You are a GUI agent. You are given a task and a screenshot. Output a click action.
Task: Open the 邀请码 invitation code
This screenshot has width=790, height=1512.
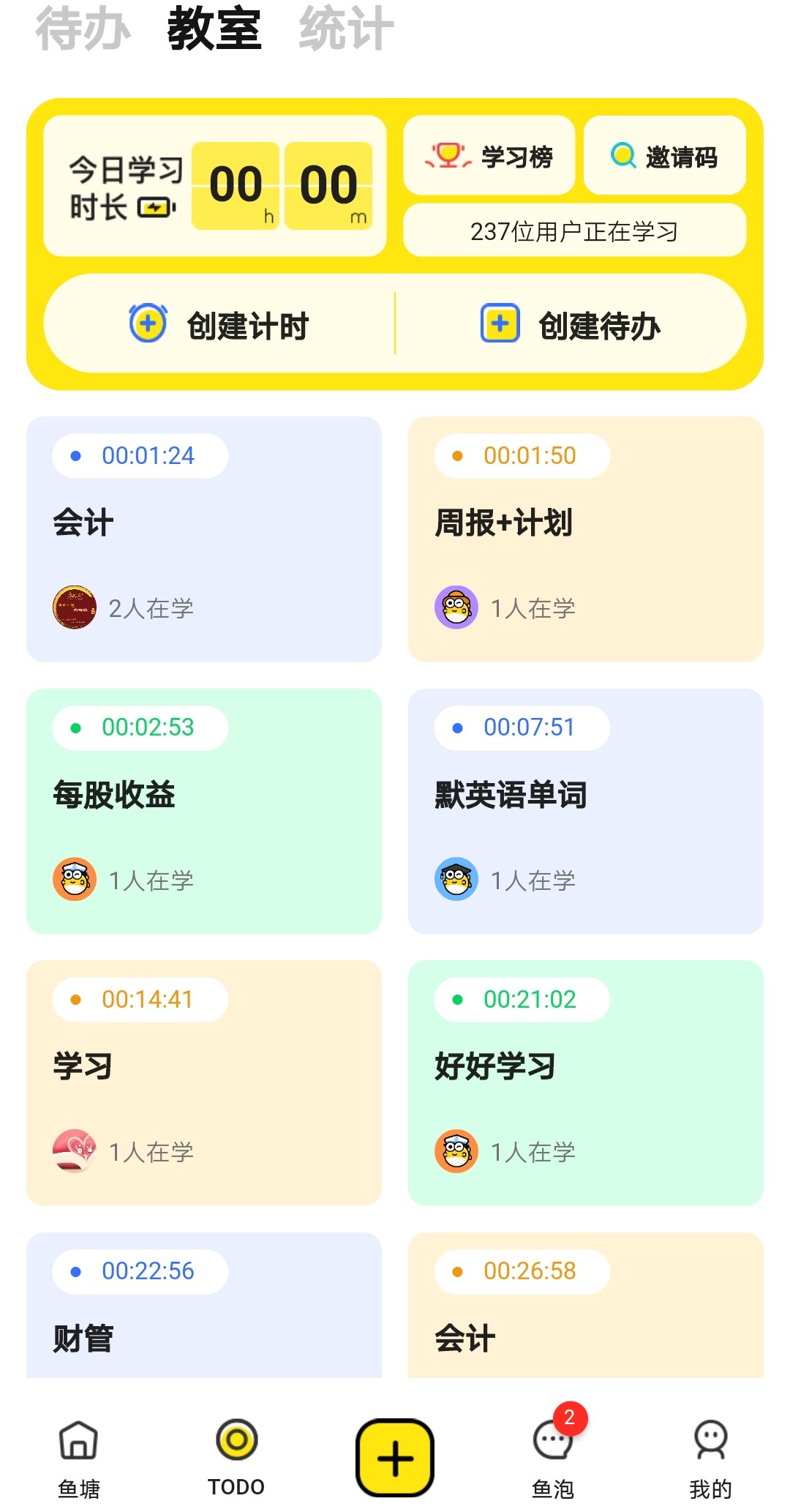coord(663,155)
